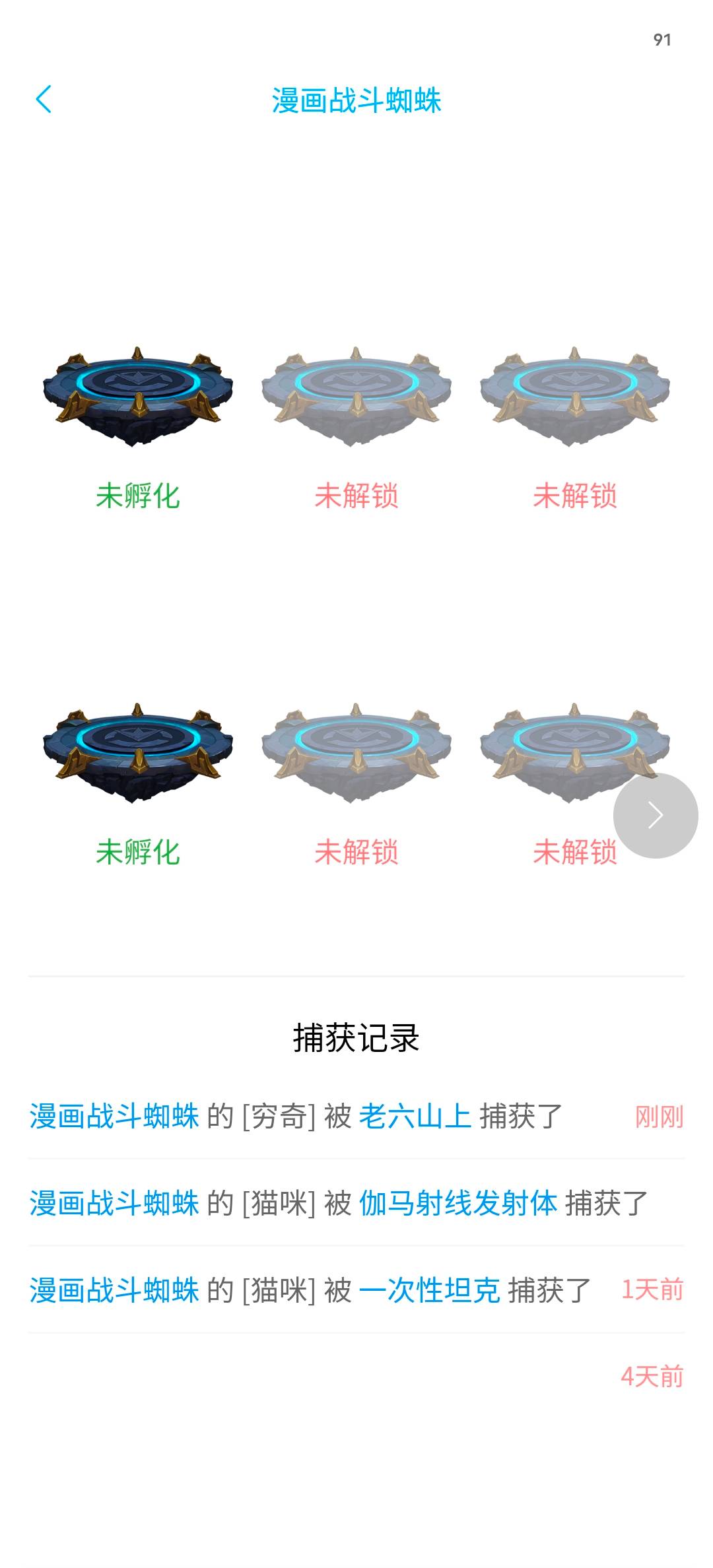Open user 伽马射线发射体 from the capture record

pos(458,1203)
